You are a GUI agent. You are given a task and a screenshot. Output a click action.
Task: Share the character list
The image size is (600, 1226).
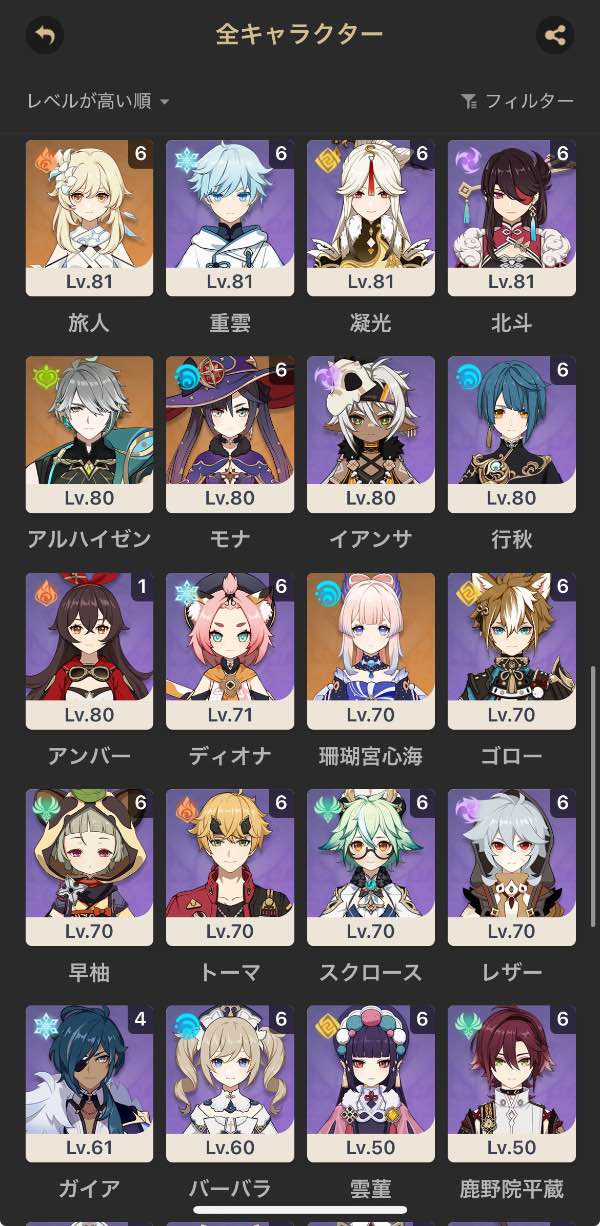point(554,36)
